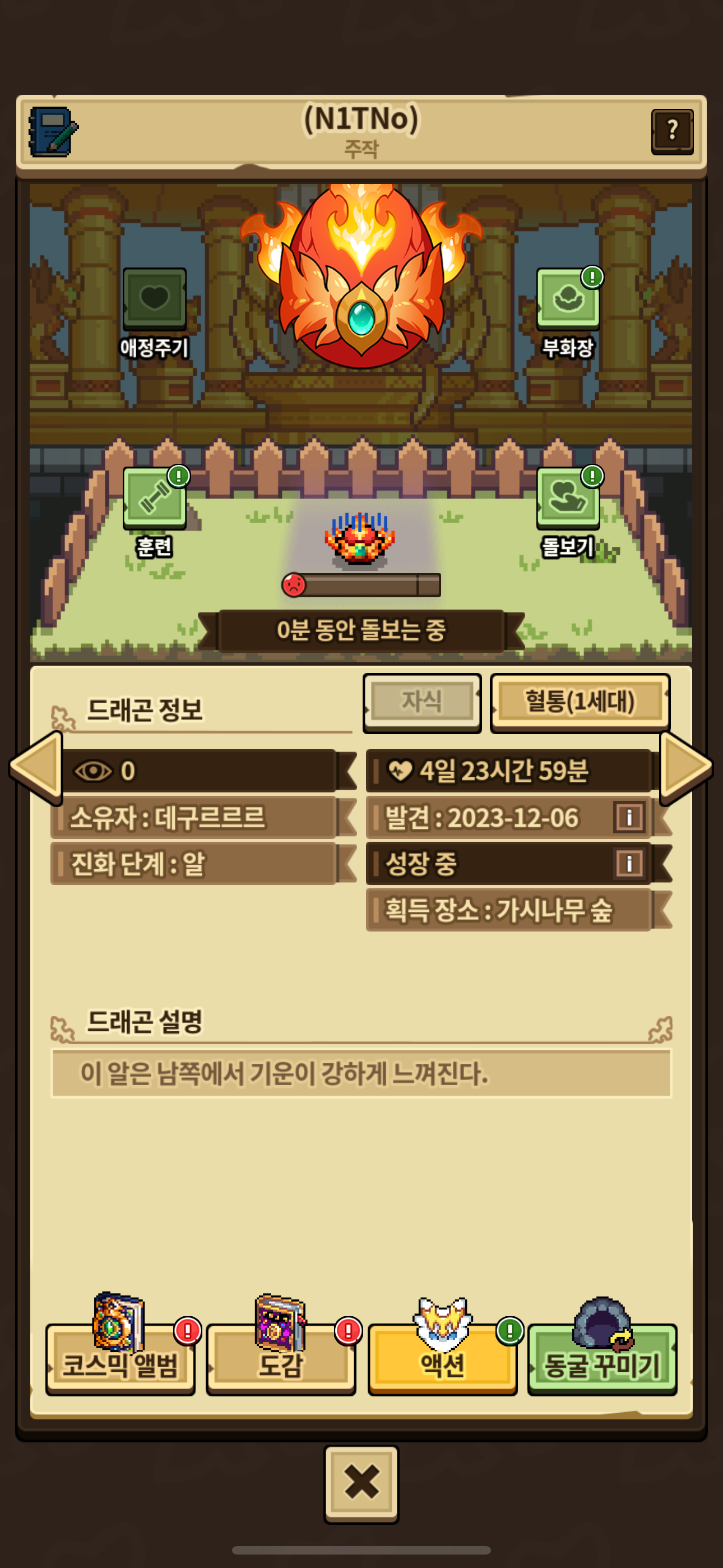Tap the 애정주기 affection button
Screen dimensions: 723x1568
[x=155, y=299]
